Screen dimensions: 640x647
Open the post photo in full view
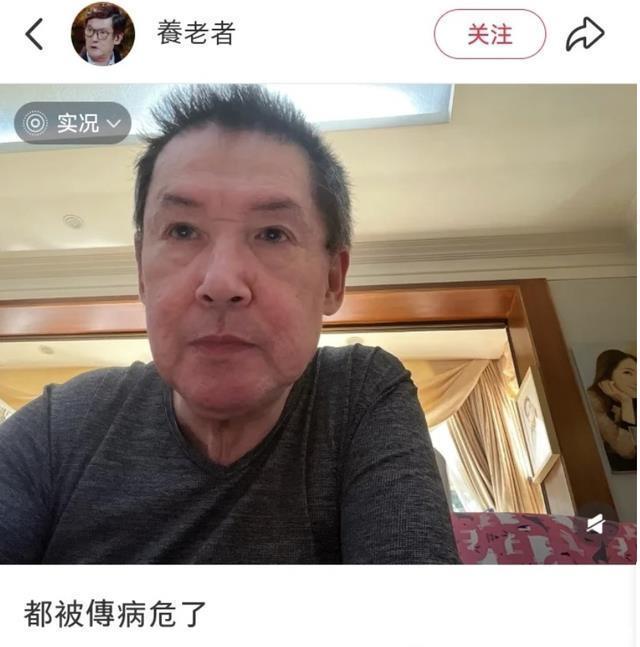point(318,324)
